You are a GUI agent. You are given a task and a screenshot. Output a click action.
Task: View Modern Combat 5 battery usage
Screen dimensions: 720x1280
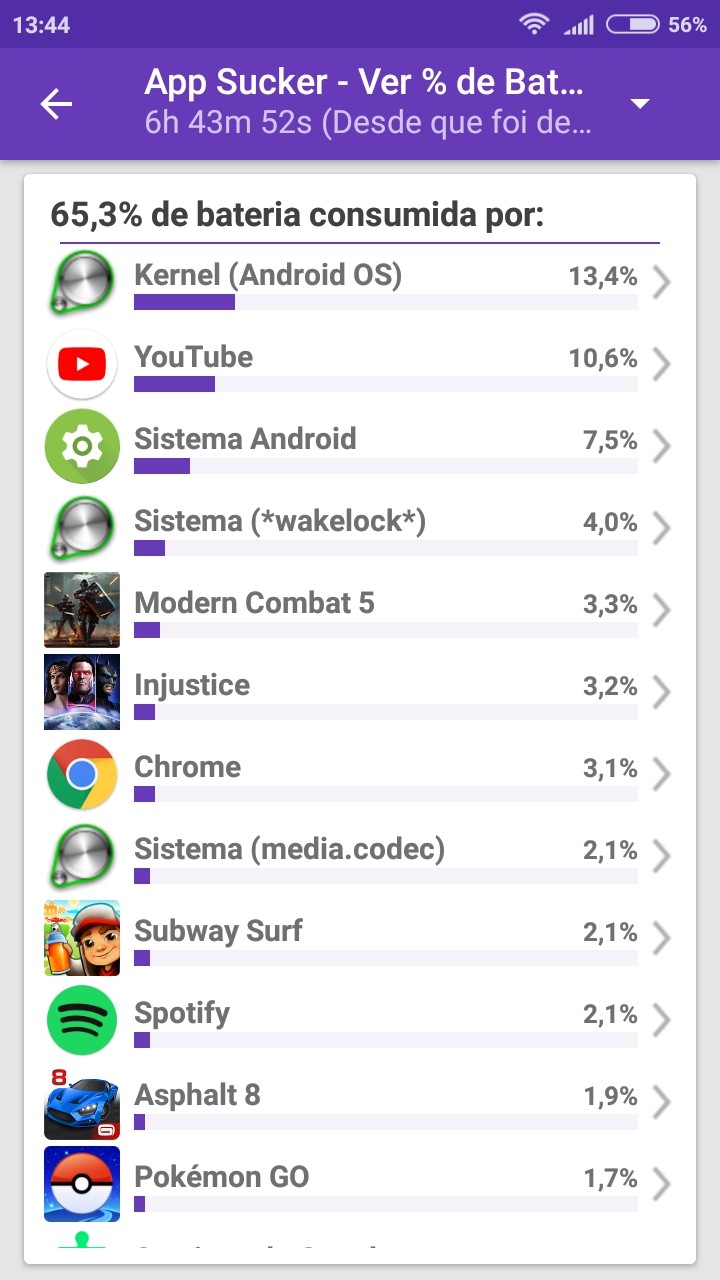tap(360, 612)
